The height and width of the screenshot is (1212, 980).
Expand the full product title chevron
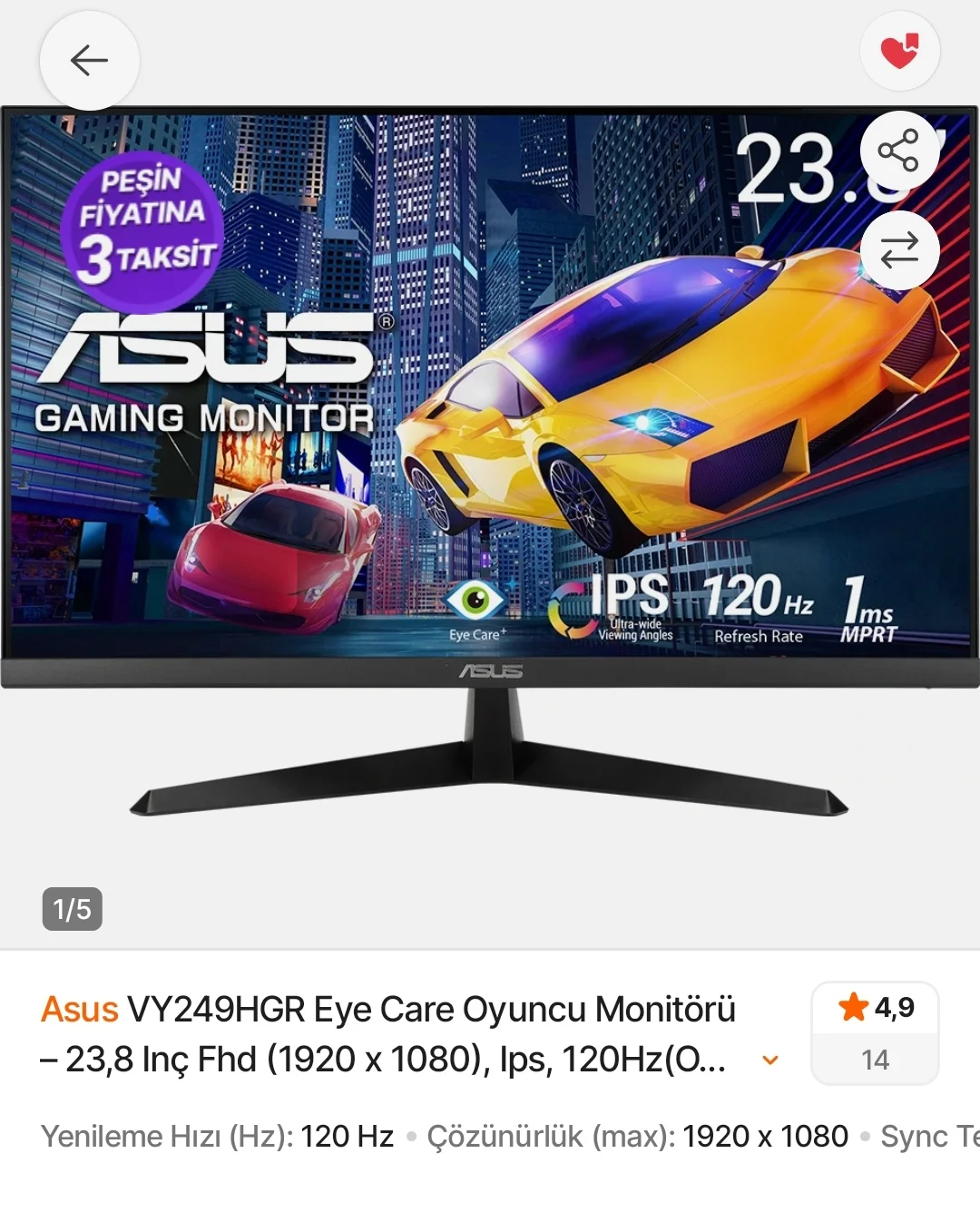(770, 1060)
